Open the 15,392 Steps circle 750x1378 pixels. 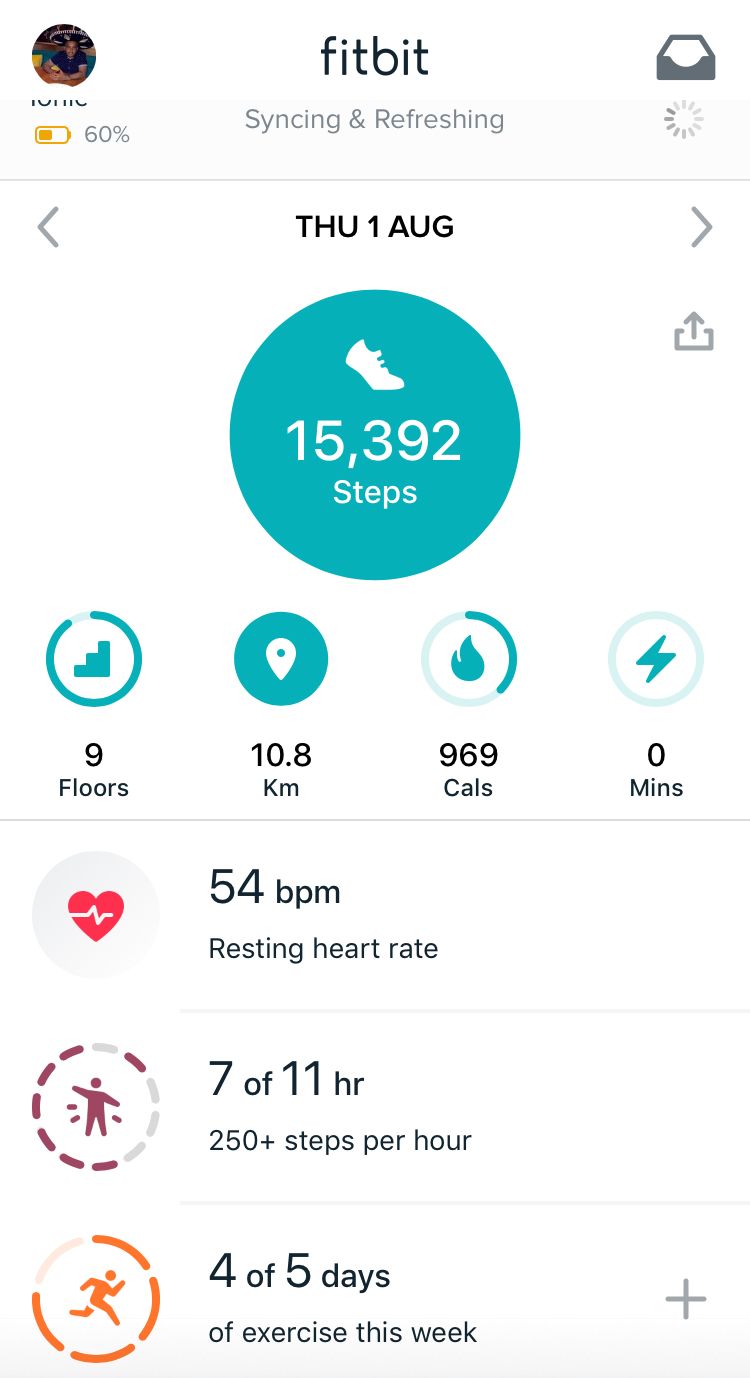point(375,435)
